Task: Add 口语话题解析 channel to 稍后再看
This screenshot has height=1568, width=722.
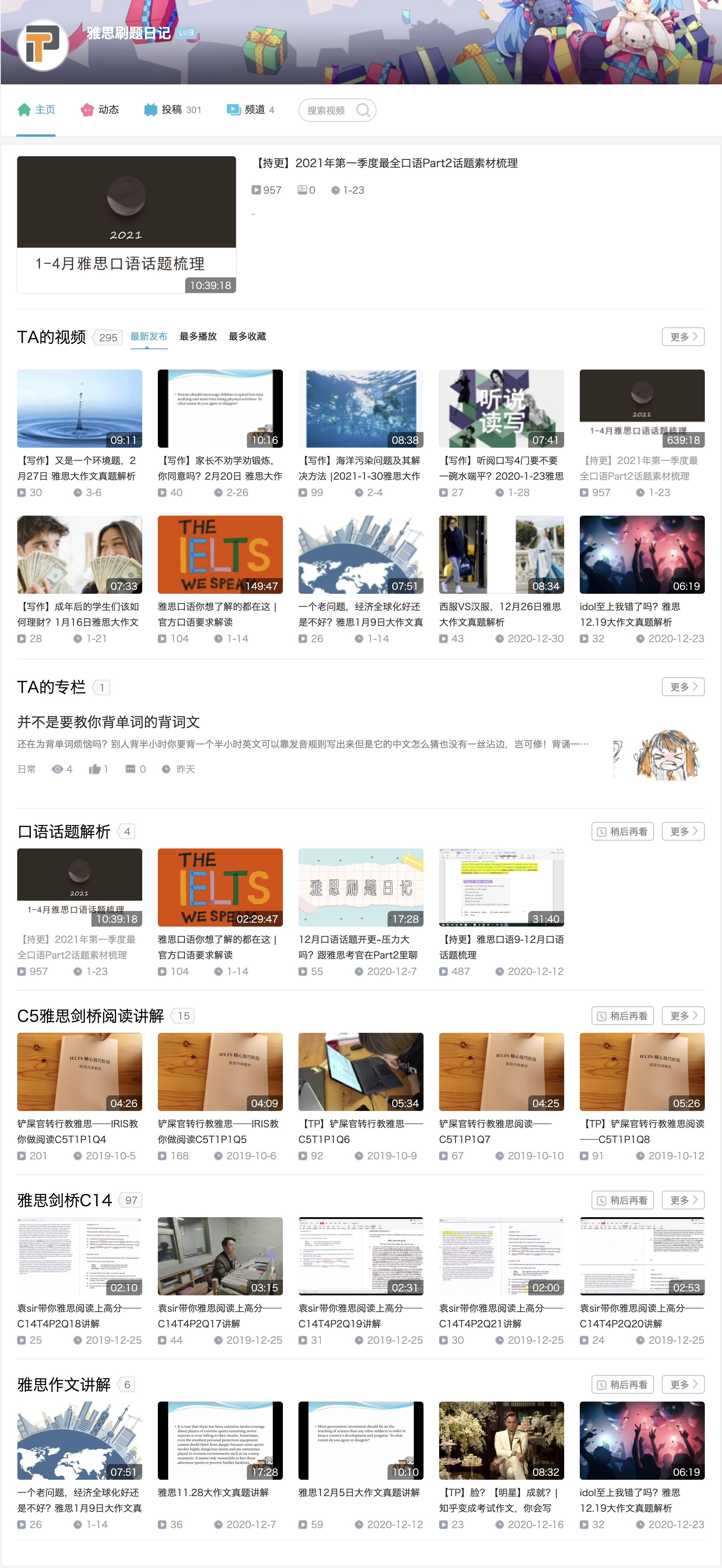Action: 622,832
